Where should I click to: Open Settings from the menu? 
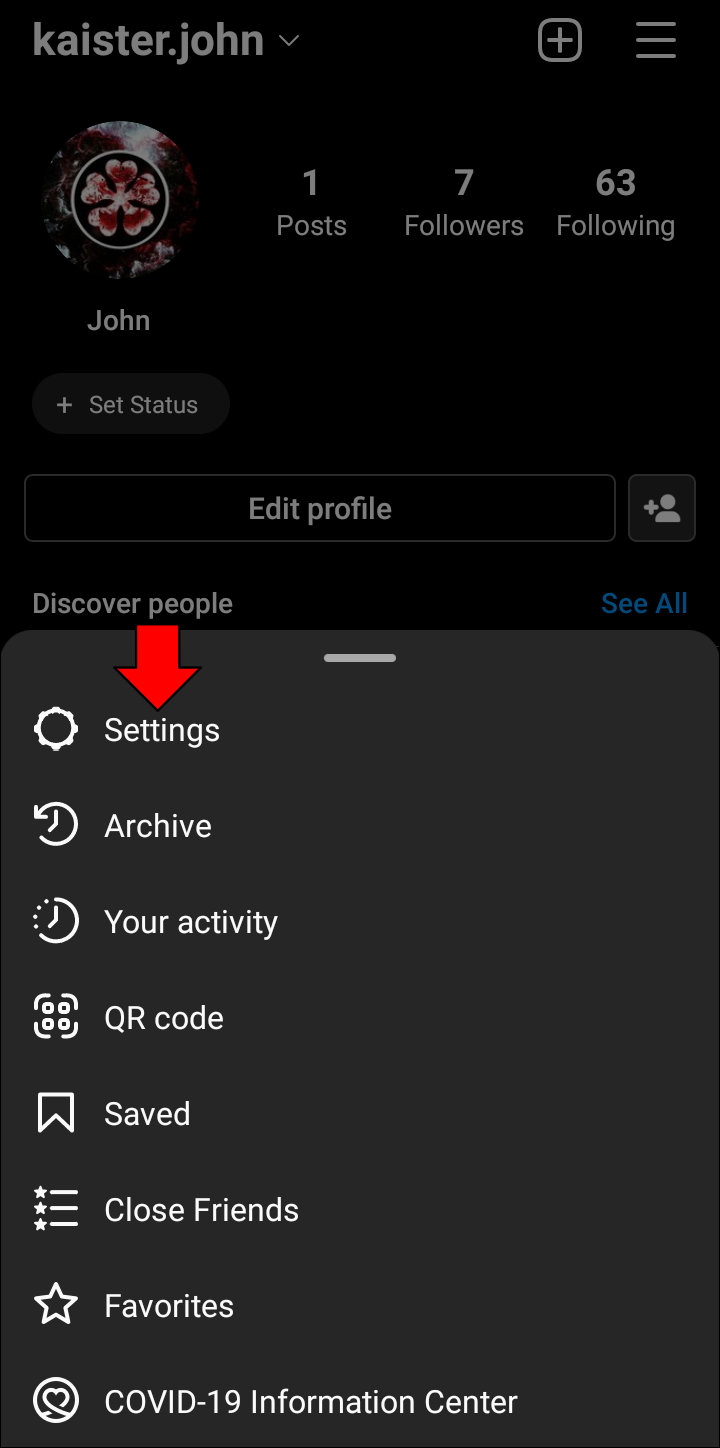pyautogui.click(x=160, y=730)
